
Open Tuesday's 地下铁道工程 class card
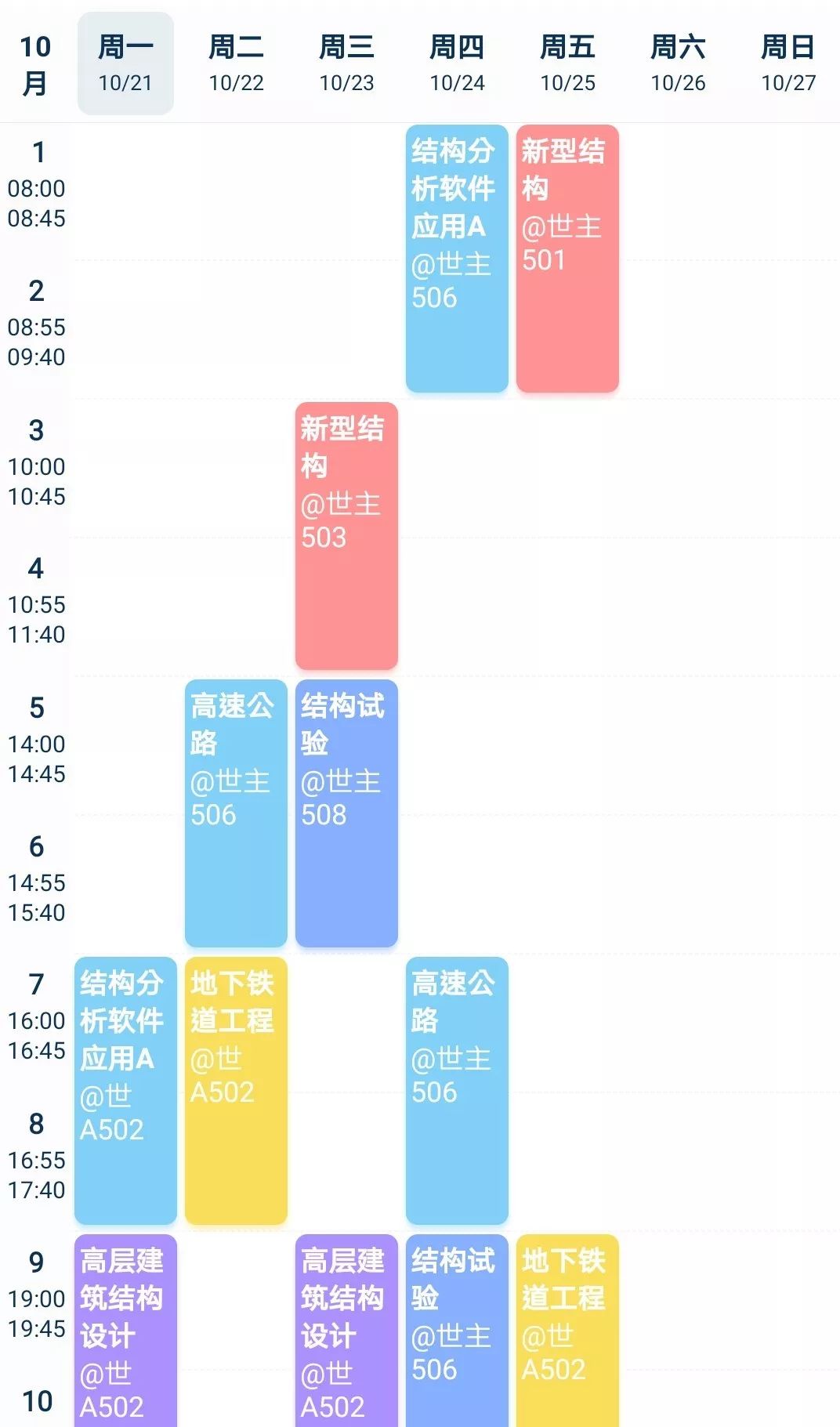[x=236, y=1091]
